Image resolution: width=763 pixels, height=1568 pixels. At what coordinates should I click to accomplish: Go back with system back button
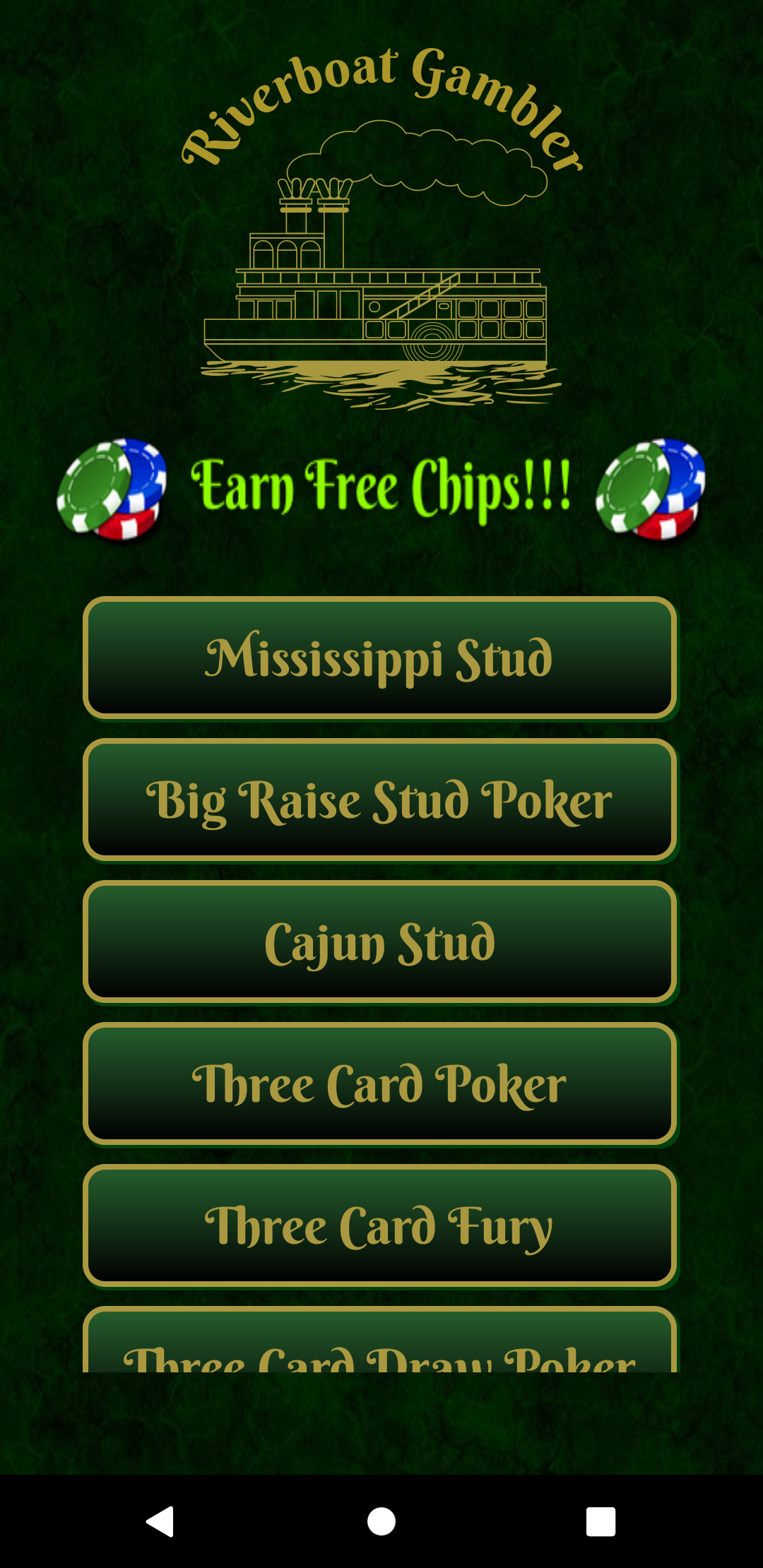click(x=160, y=1521)
